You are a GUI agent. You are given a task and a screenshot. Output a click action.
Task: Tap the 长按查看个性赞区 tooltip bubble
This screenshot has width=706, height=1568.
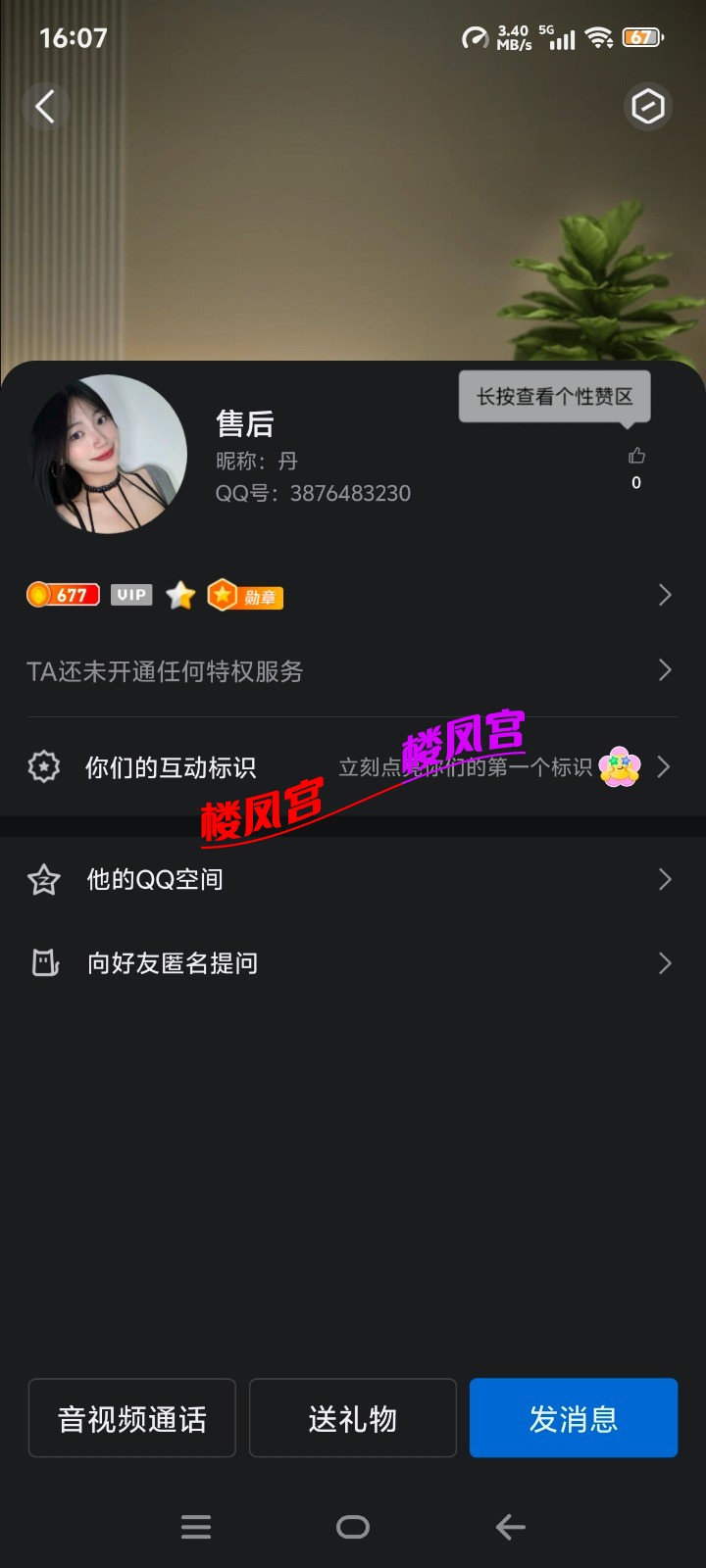[554, 396]
